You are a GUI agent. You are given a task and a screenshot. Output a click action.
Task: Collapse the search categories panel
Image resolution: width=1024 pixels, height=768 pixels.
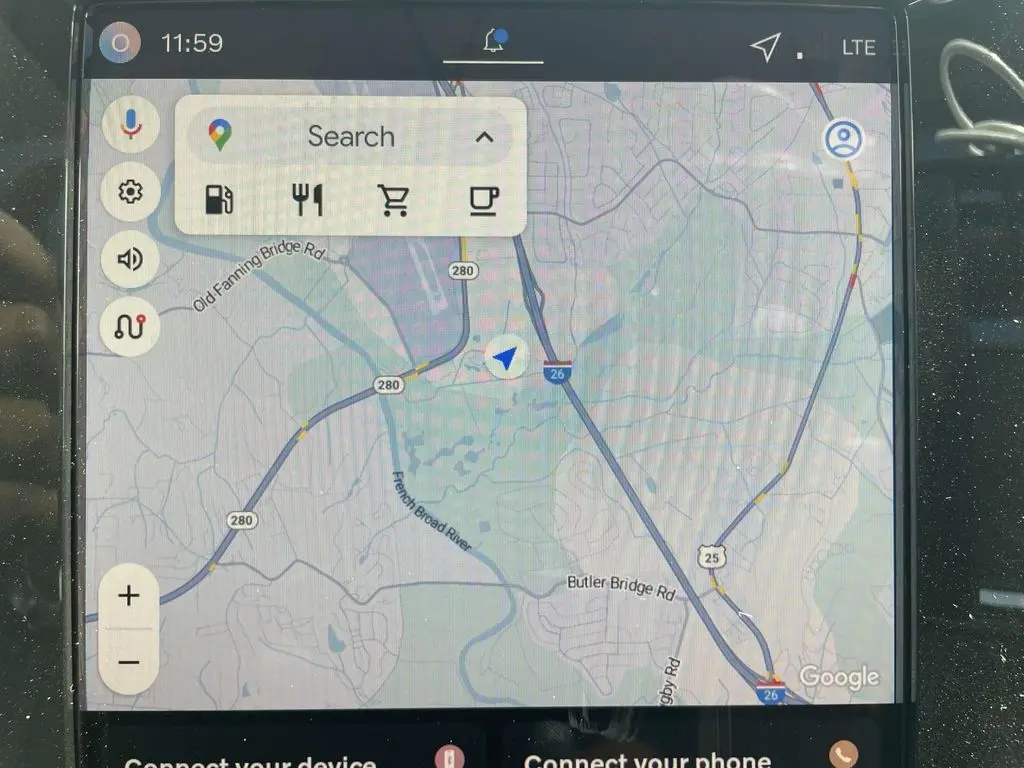coord(484,137)
